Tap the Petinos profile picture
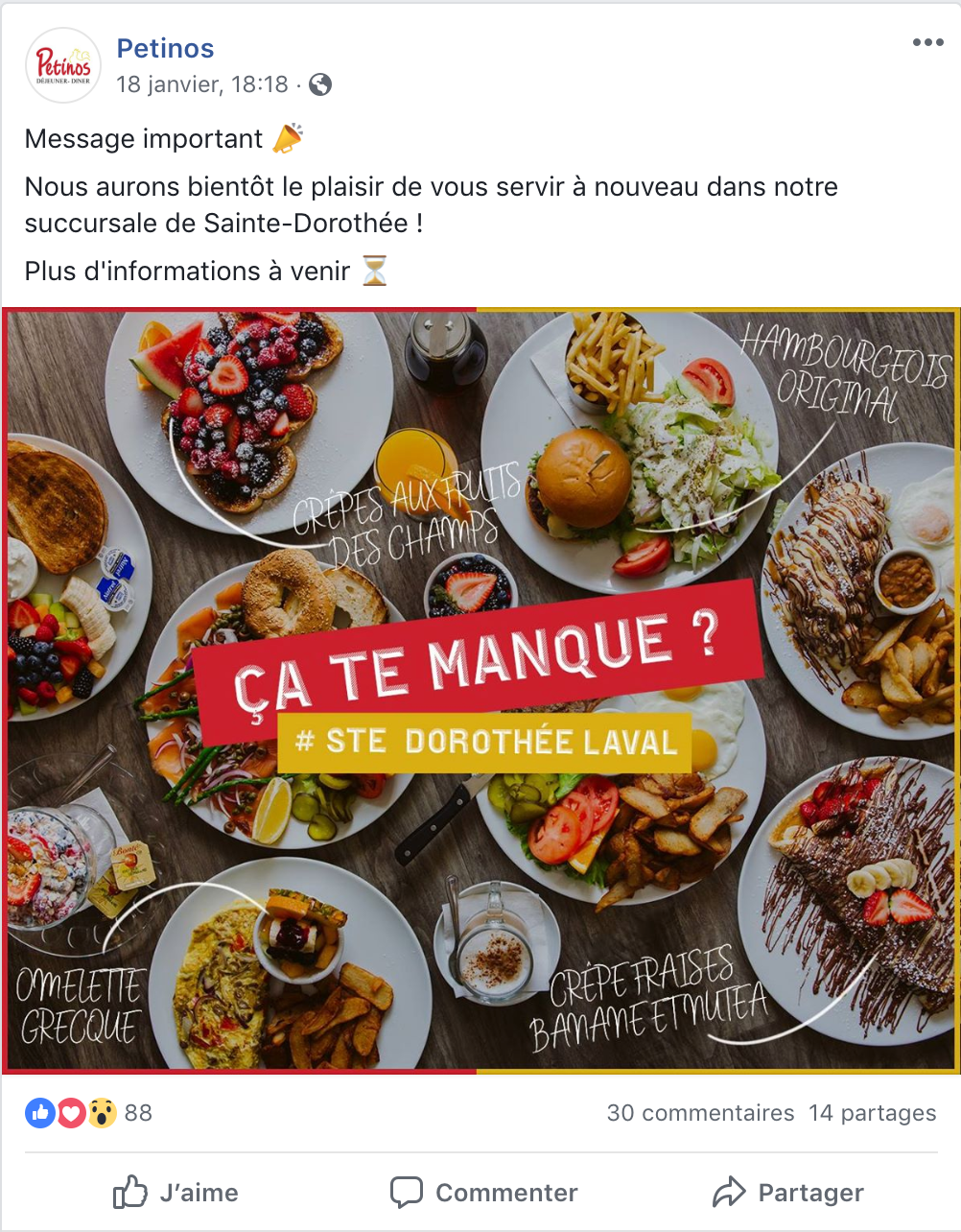Screen dimensions: 961x1232 tap(63, 65)
